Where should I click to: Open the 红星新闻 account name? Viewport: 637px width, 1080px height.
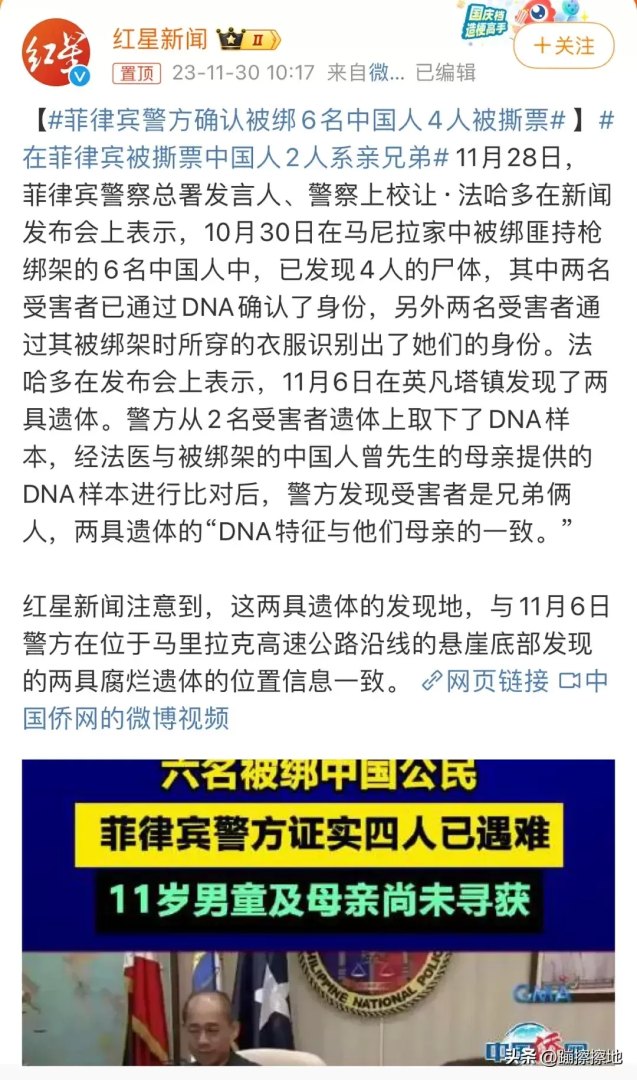coord(160,39)
